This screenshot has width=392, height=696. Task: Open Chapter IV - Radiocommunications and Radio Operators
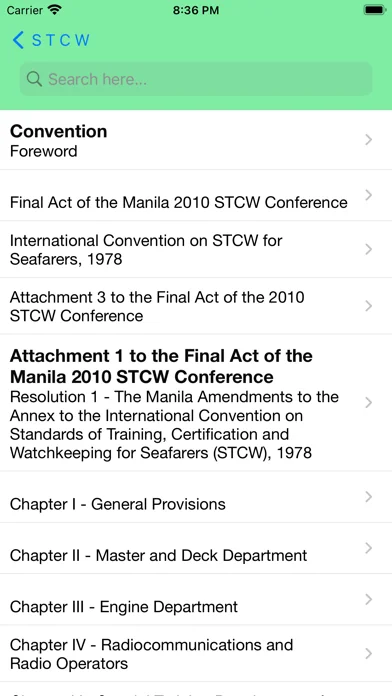196,654
